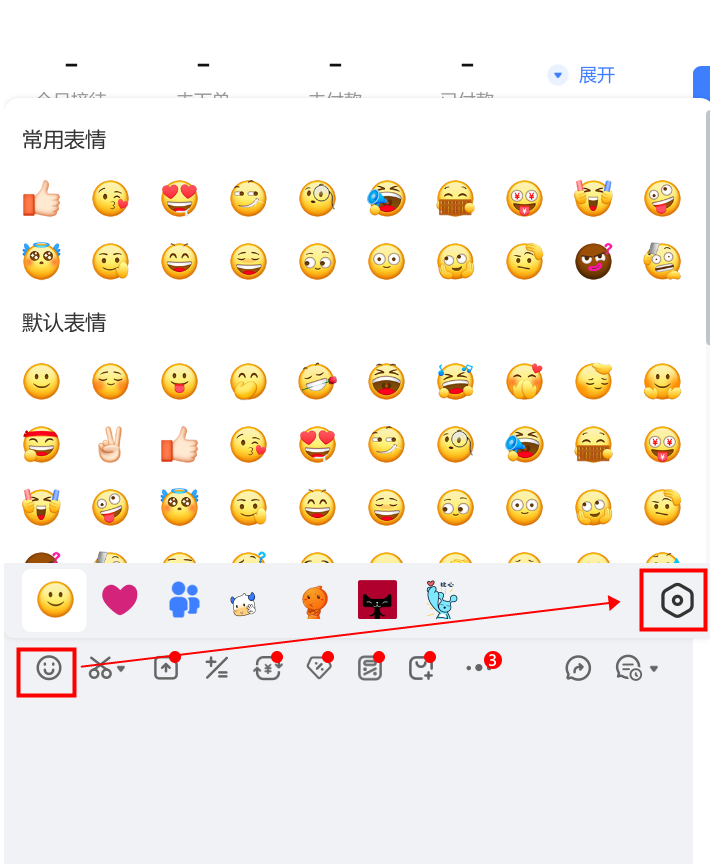Tap the forward conversation arrow icon
This screenshot has width=710, height=864.
tap(578, 668)
